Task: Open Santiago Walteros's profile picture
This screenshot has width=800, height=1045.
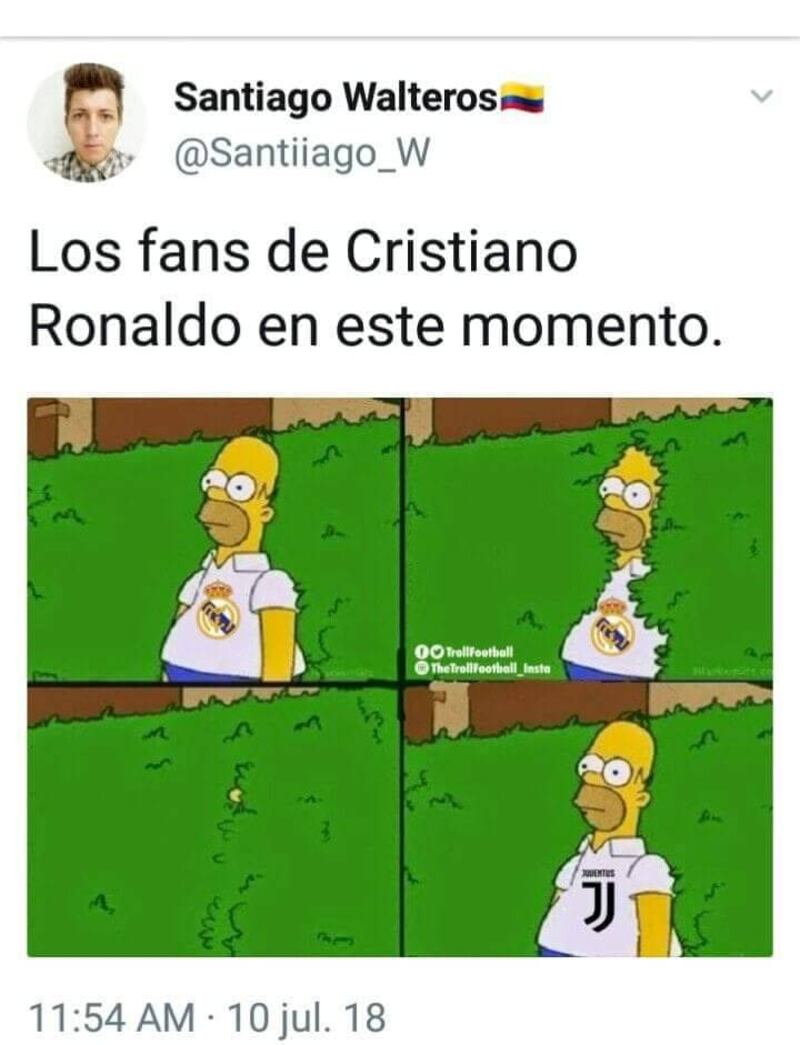Action: tap(88, 123)
